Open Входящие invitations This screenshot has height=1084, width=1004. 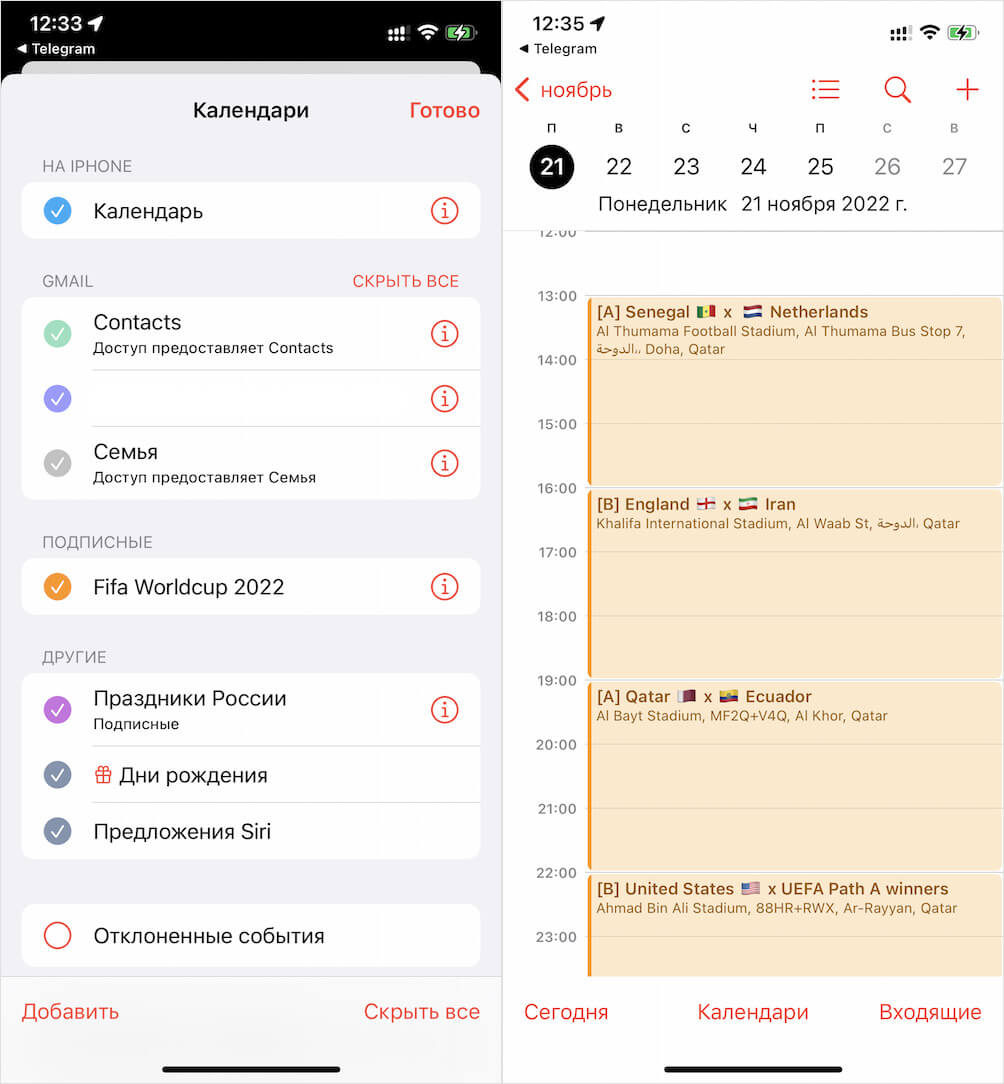[930, 1012]
